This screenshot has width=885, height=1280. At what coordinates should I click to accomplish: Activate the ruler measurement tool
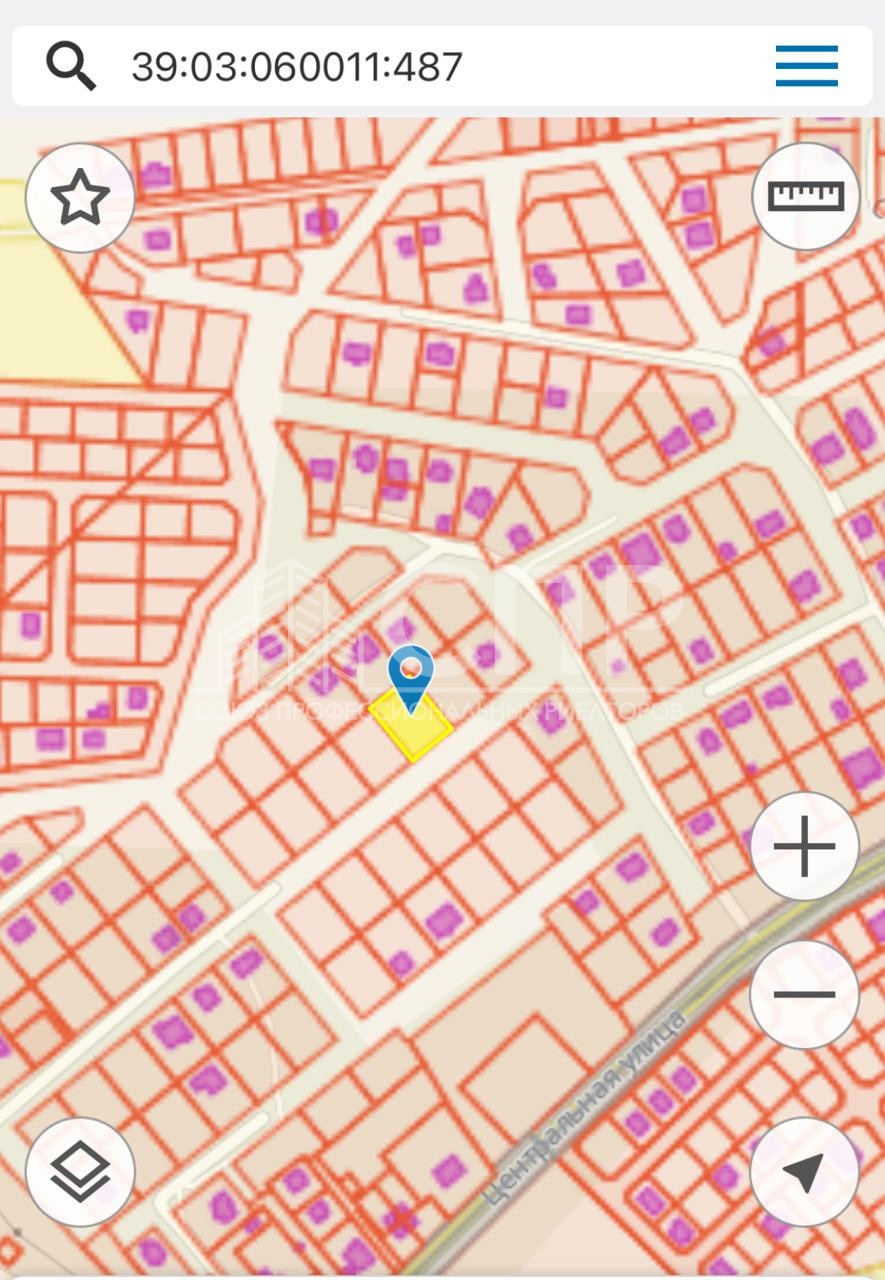(x=805, y=196)
